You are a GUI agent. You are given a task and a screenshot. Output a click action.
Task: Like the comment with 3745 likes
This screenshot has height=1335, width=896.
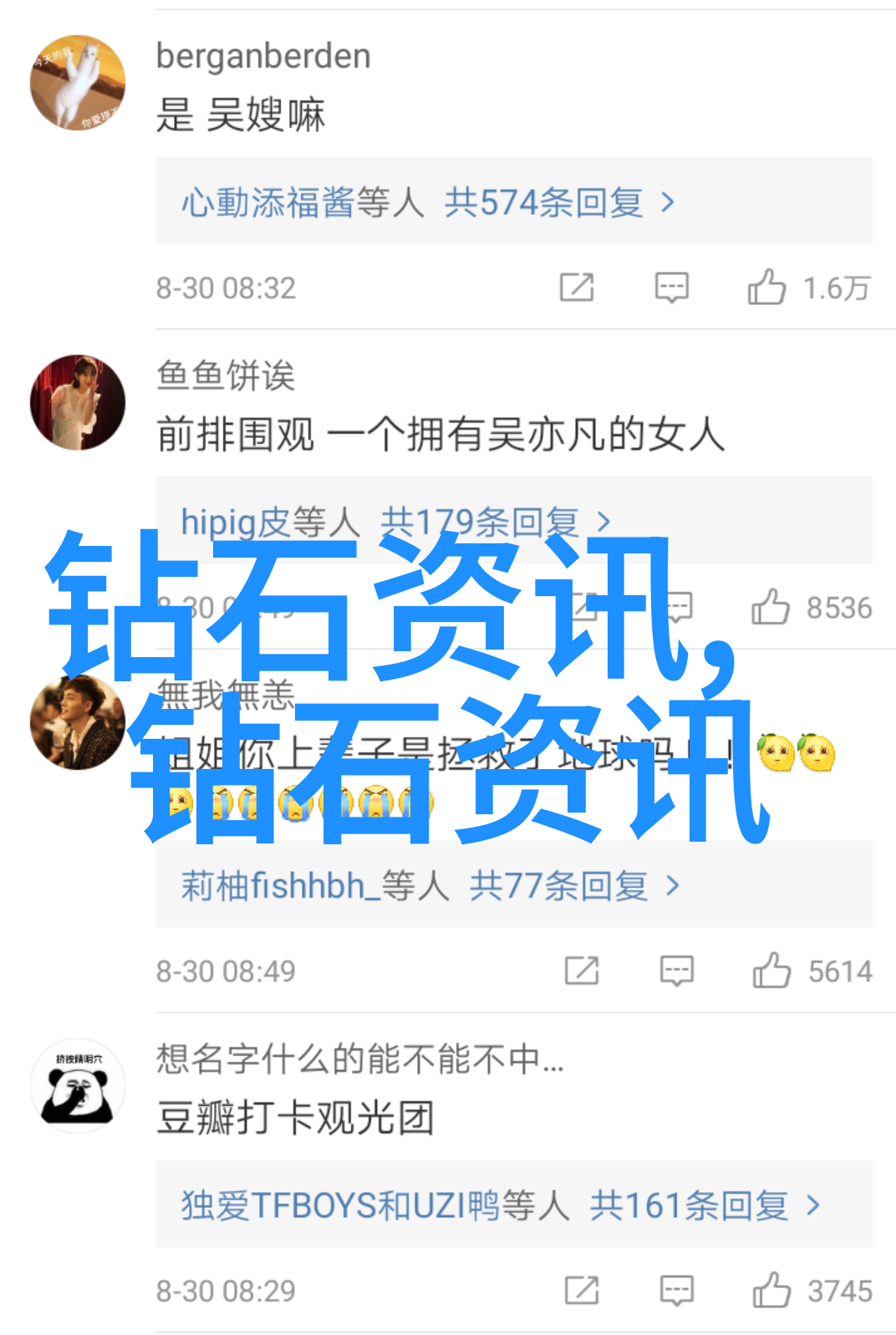[771, 1291]
